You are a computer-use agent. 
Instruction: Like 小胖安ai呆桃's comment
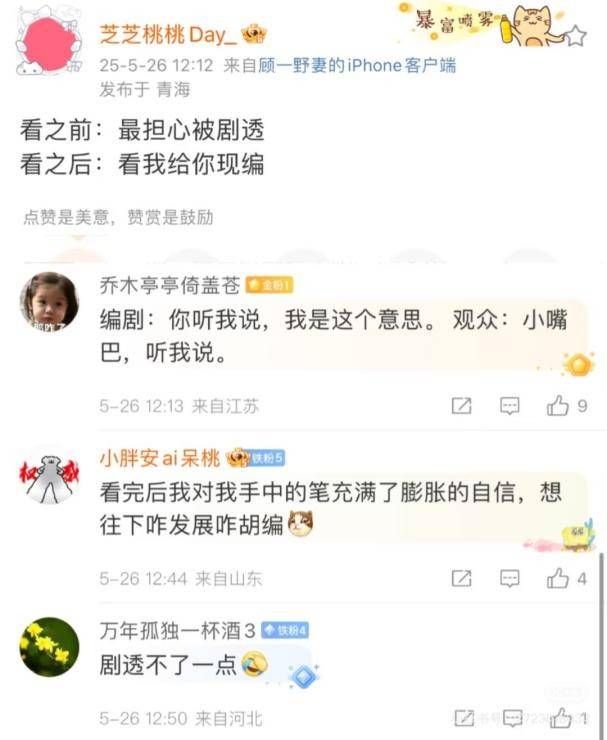point(558,578)
